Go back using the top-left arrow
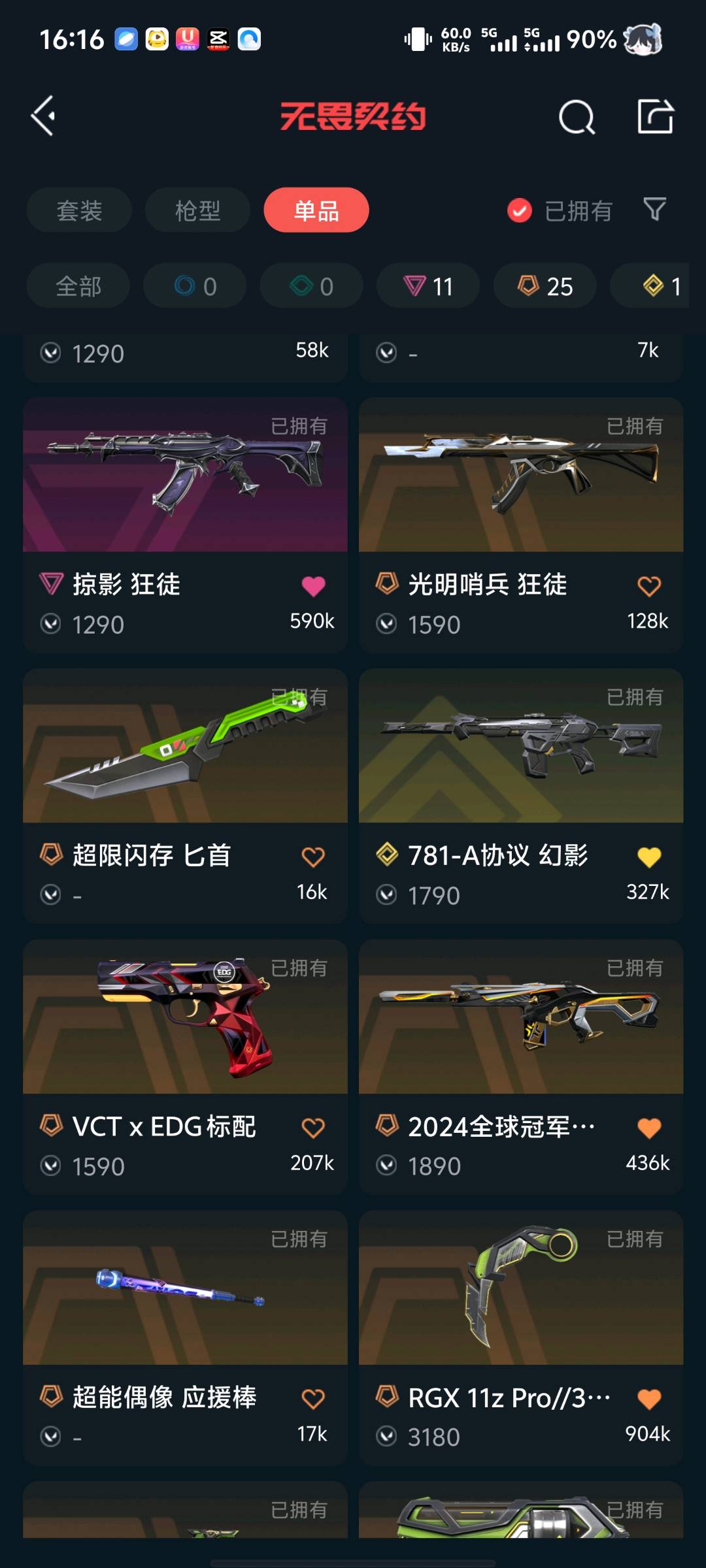706x1568 pixels. pos(44,117)
